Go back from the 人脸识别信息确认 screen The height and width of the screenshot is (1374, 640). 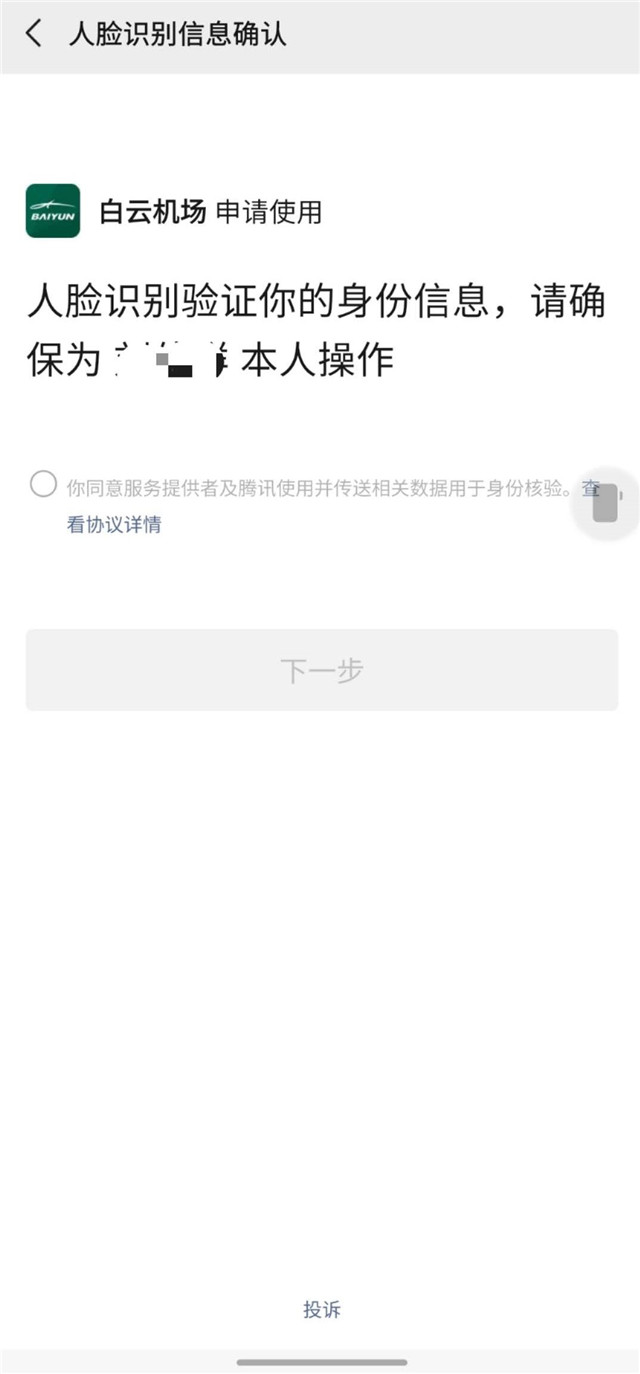coord(34,34)
